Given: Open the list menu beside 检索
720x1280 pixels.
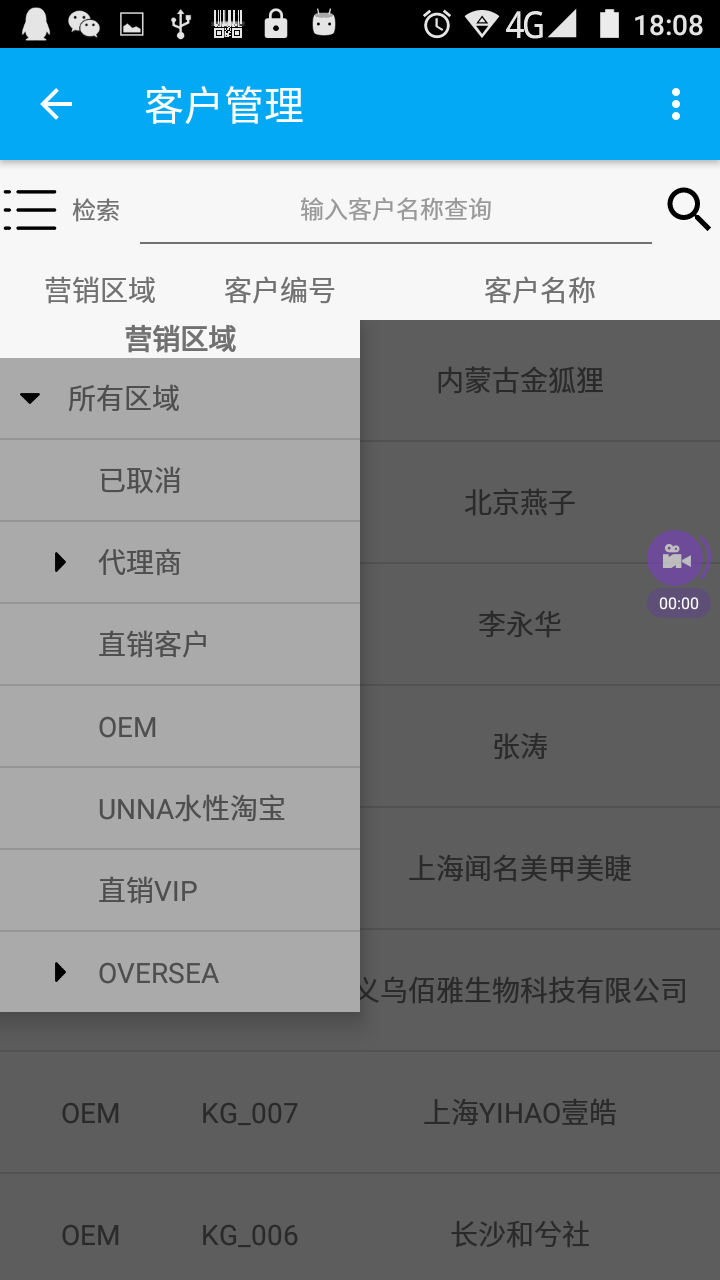Looking at the screenshot, I should click(30, 210).
